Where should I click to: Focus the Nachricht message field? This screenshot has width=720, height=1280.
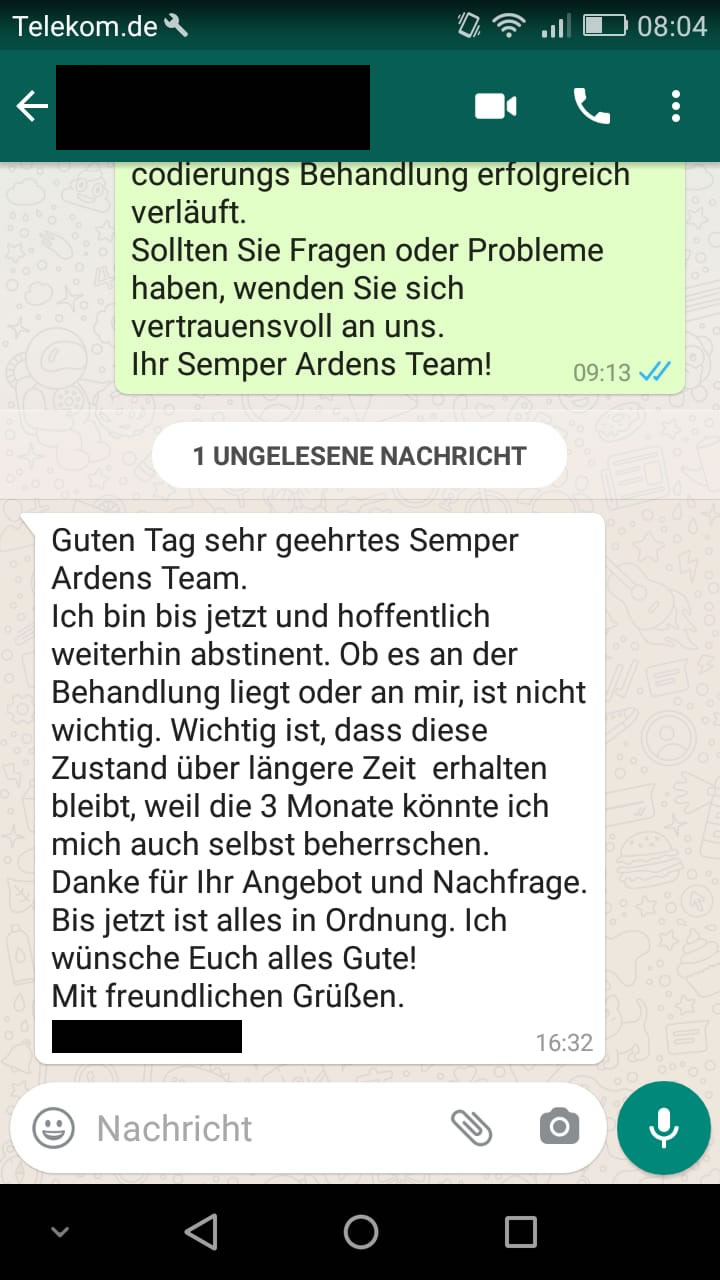click(x=260, y=1128)
